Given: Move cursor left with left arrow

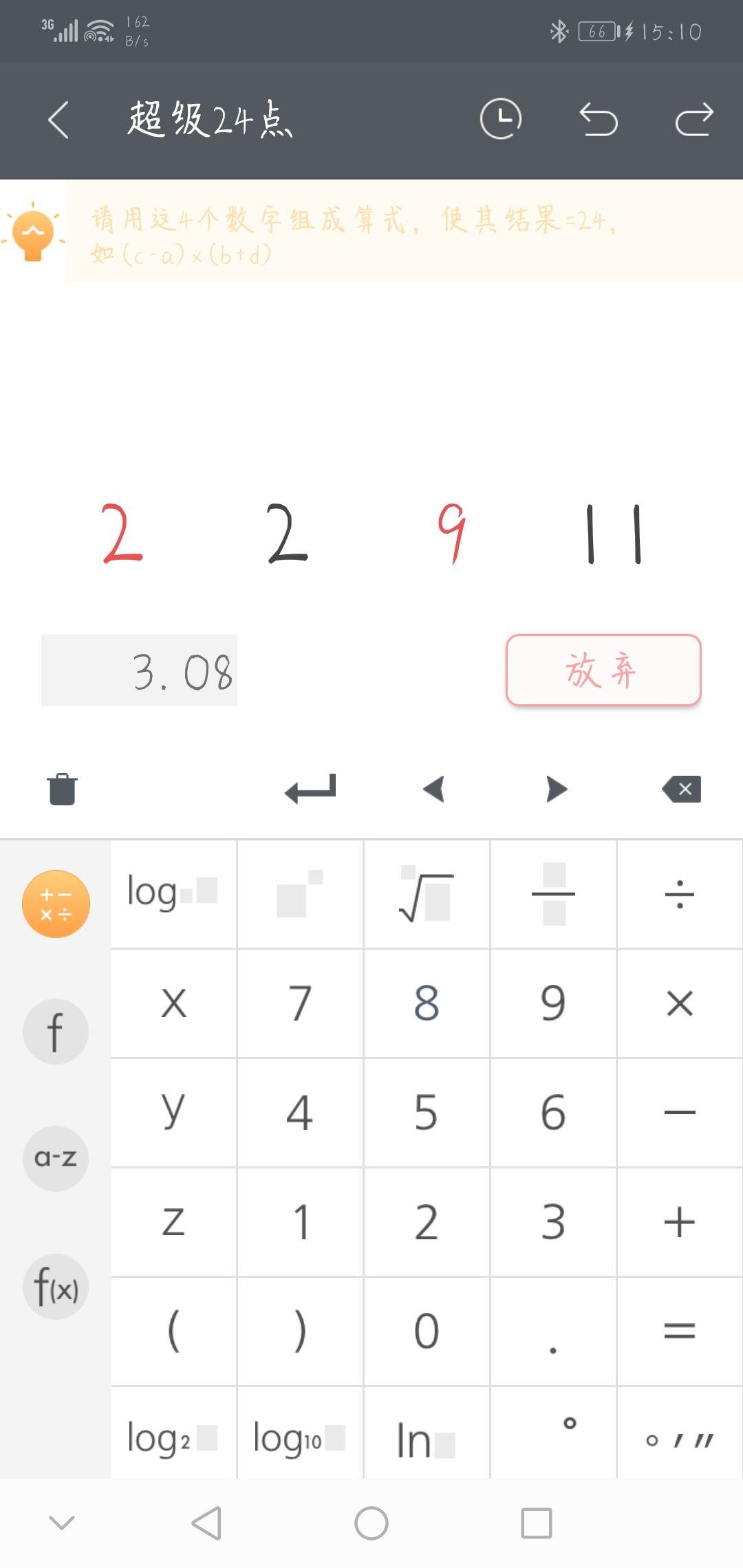Looking at the screenshot, I should point(433,789).
